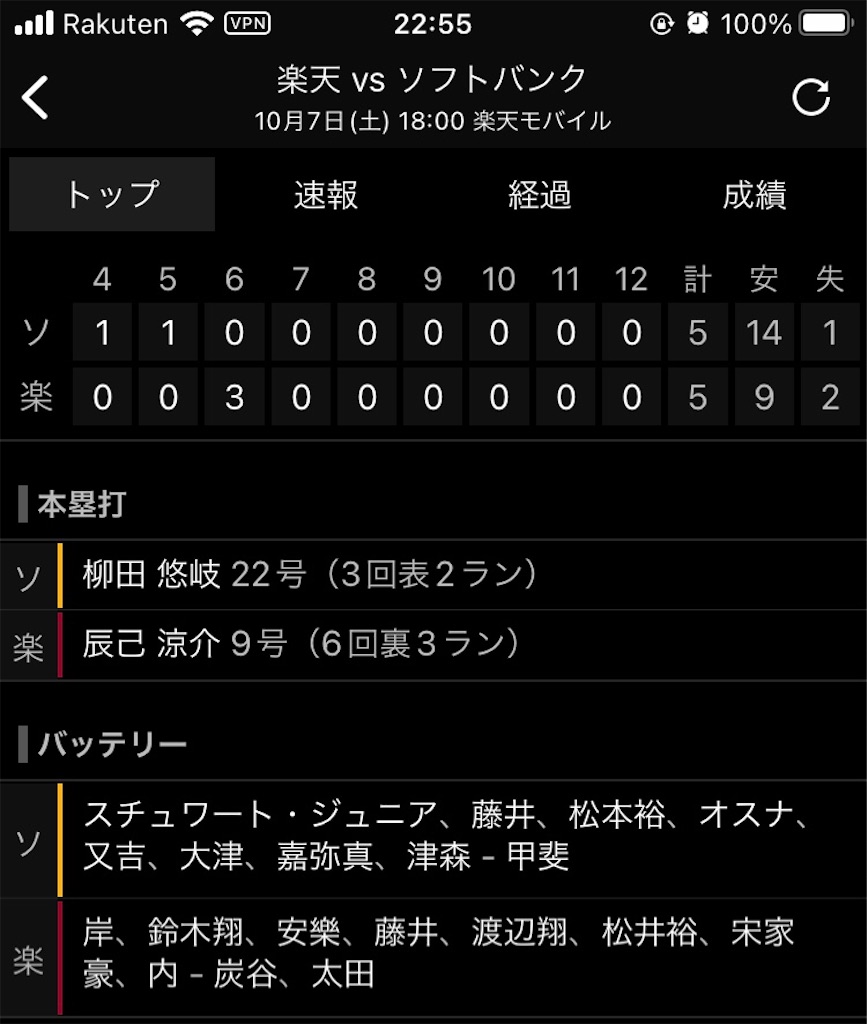
Task: Refresh the game score
Action: click(810, 98)
